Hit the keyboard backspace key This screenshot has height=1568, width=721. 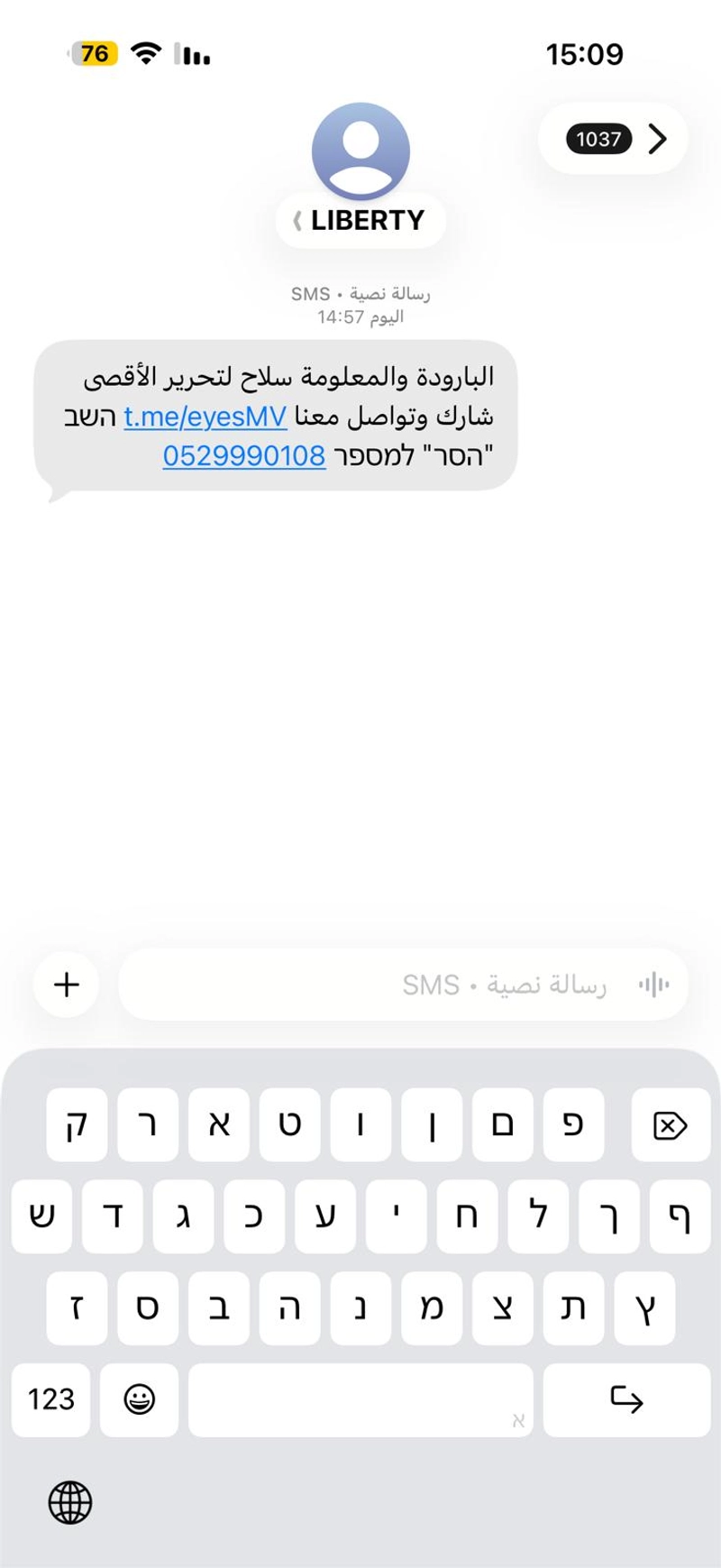coord(670,1125)
